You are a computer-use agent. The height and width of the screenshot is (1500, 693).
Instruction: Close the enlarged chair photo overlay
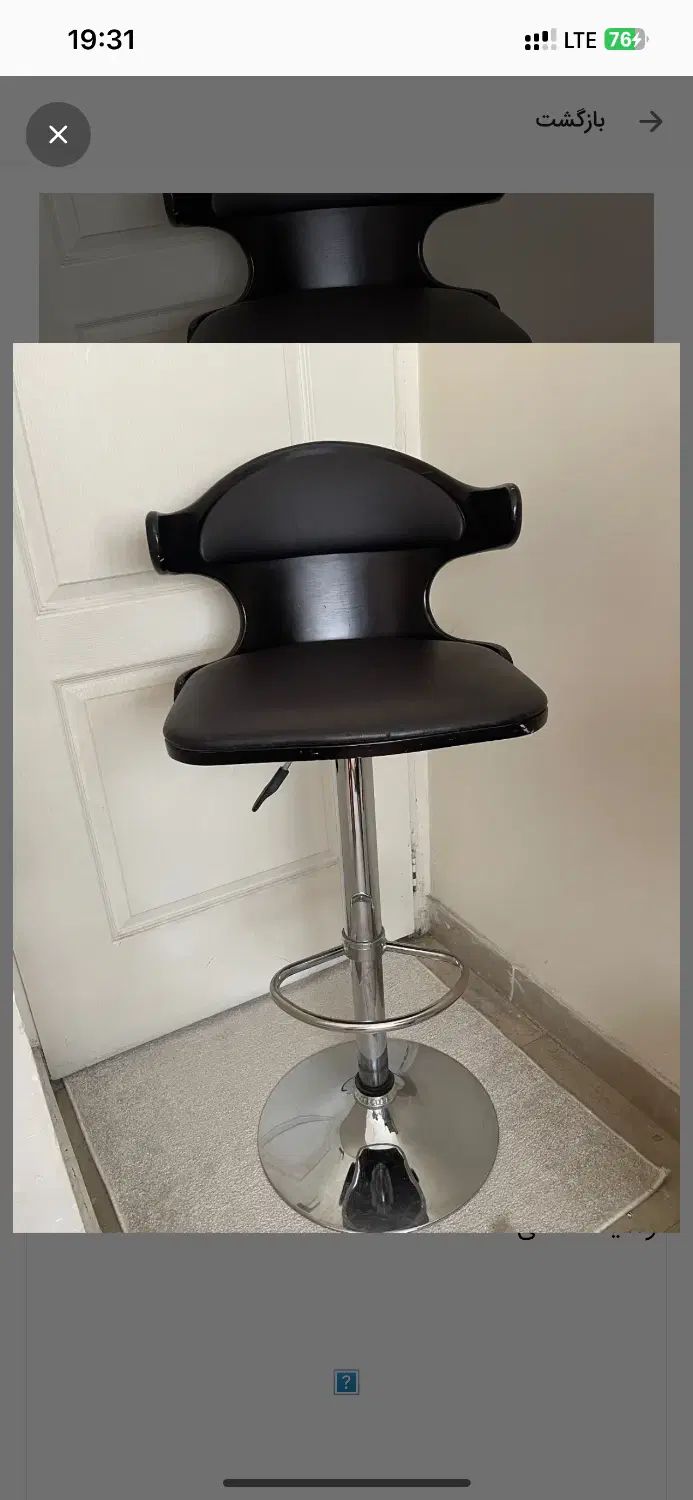click(58, 134)
